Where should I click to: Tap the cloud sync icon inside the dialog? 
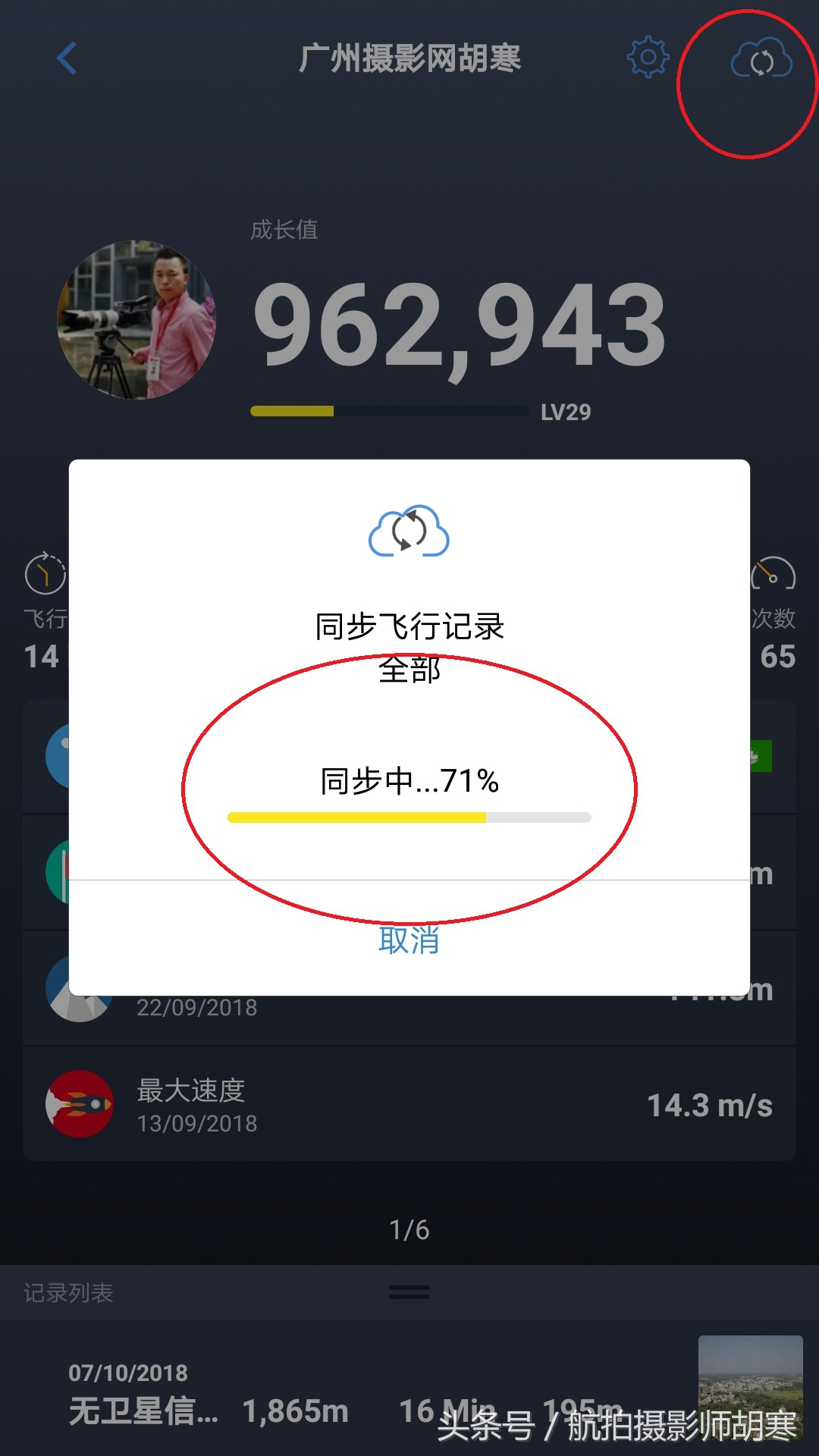coord(409,531)
